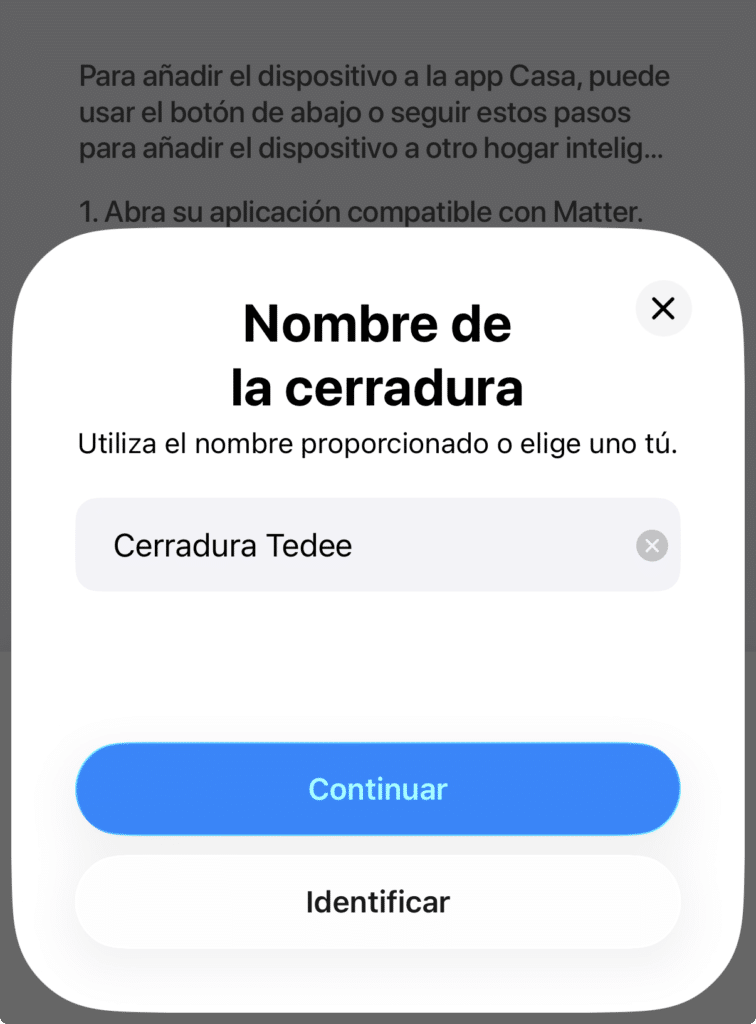Close the Nombre de la cerradura dialog
The width and height of the screenshot is (756, 1024).
click(x=663, y=308)
